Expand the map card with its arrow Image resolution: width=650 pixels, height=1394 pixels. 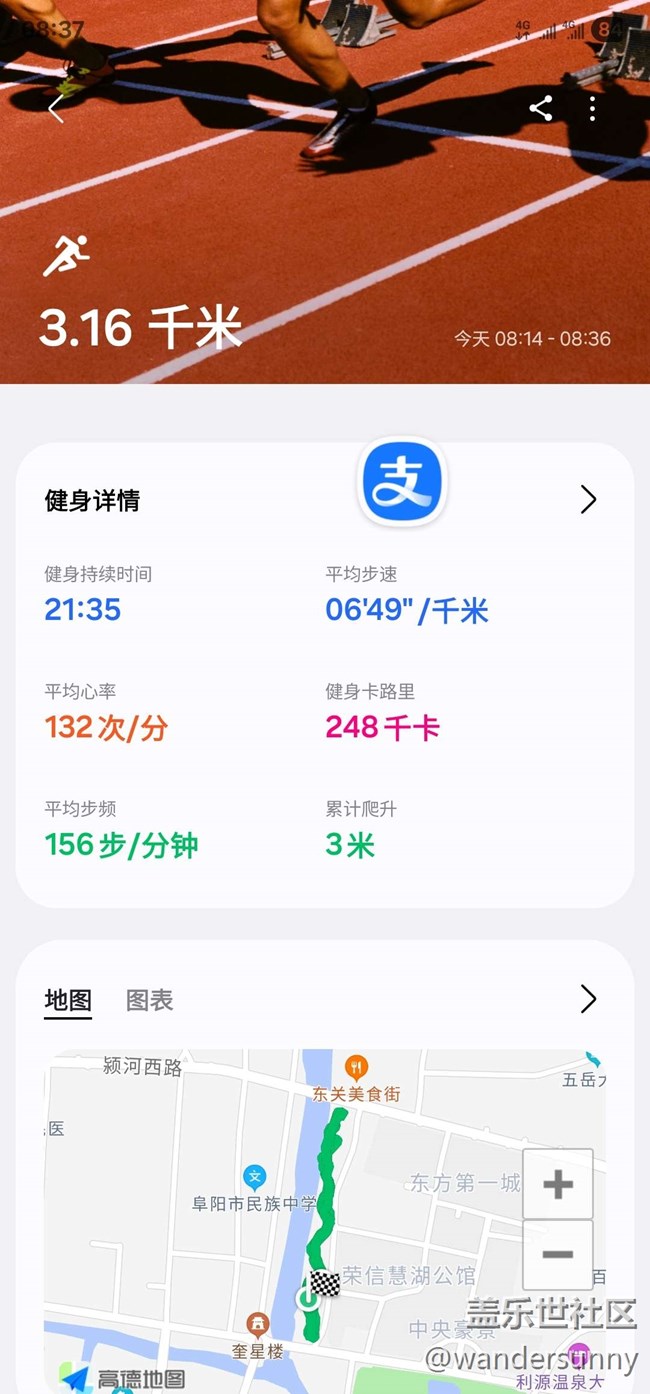coord(588,999)
